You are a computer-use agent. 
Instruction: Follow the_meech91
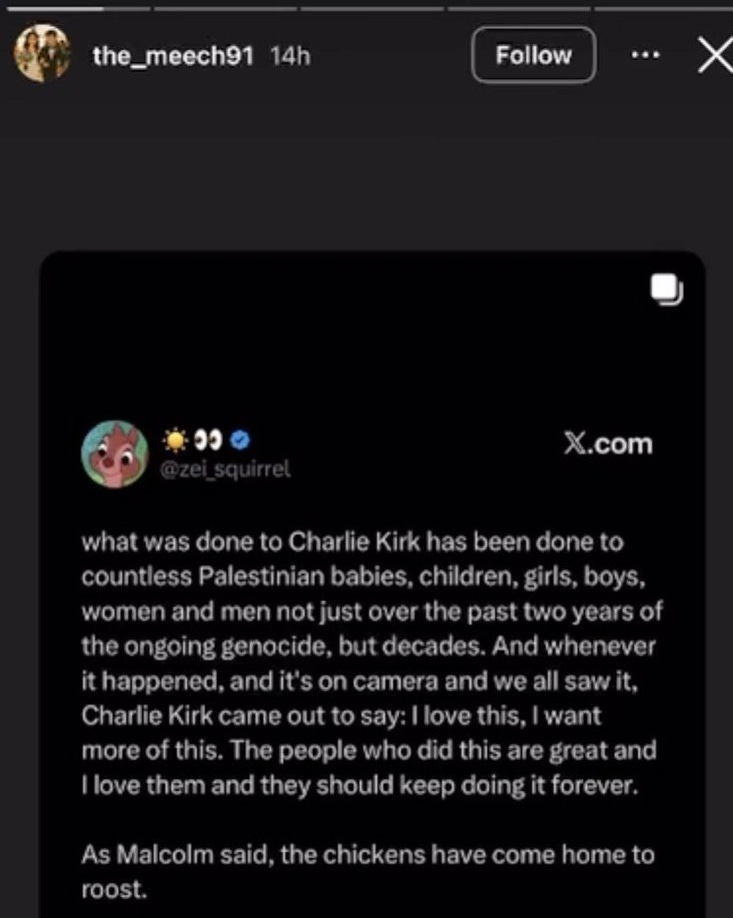coord(533,55)
